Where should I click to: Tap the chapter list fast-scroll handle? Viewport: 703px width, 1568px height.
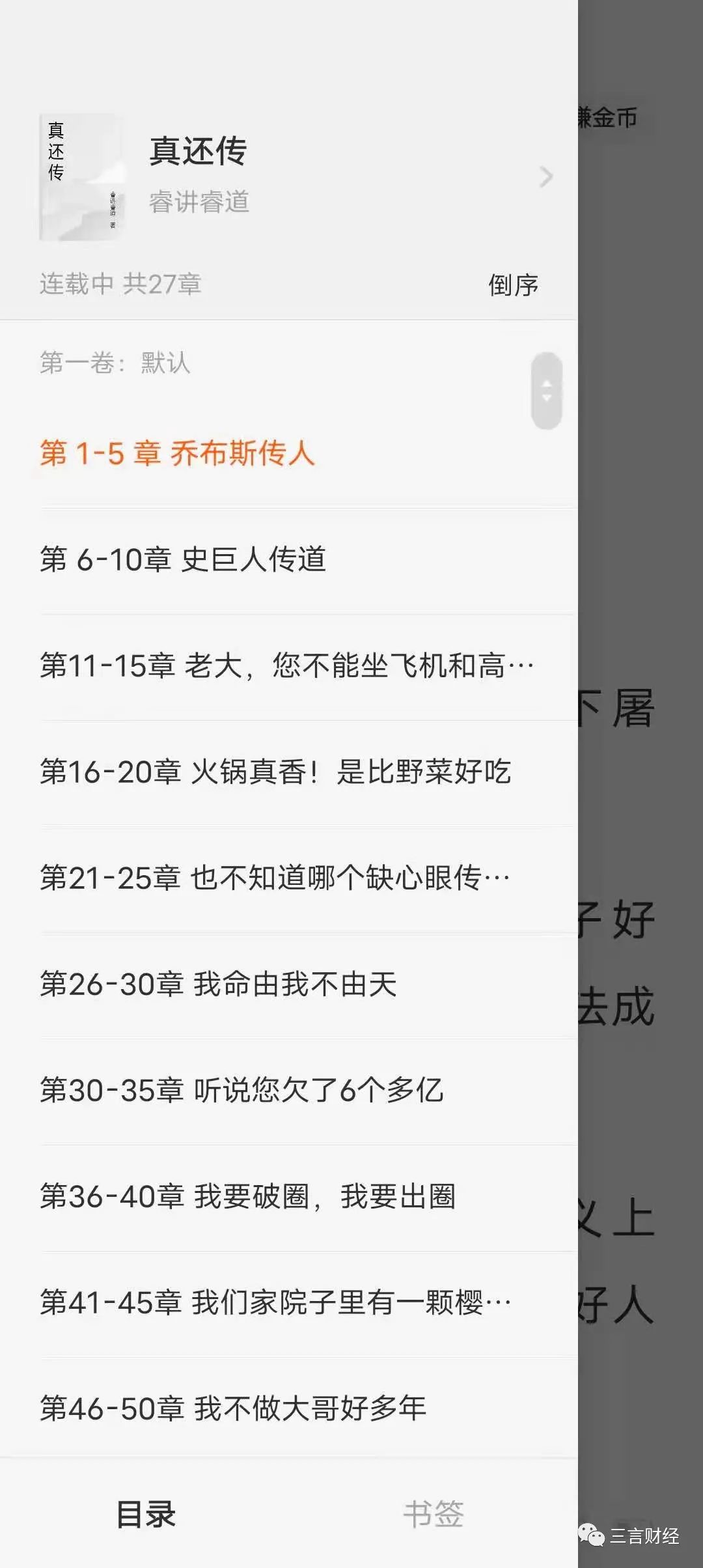(546, 391)
